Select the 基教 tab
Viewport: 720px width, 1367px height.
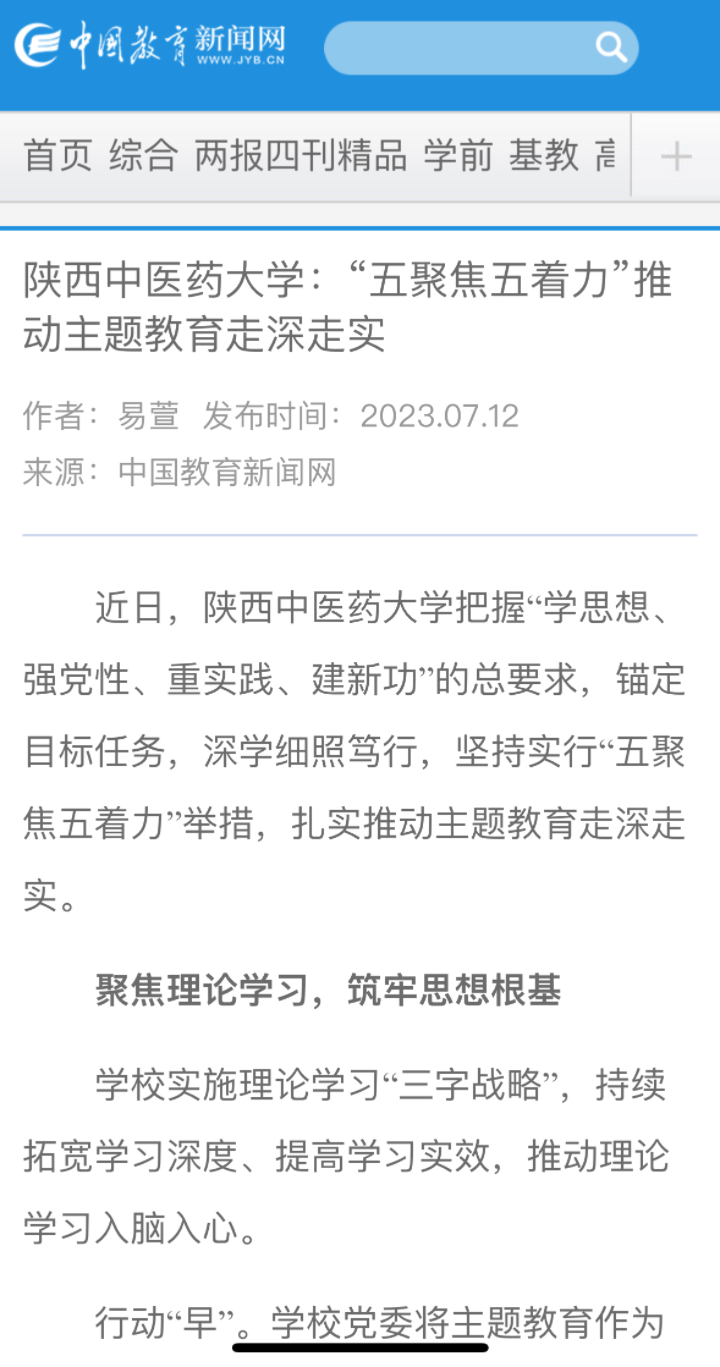[x=544, y=155]
